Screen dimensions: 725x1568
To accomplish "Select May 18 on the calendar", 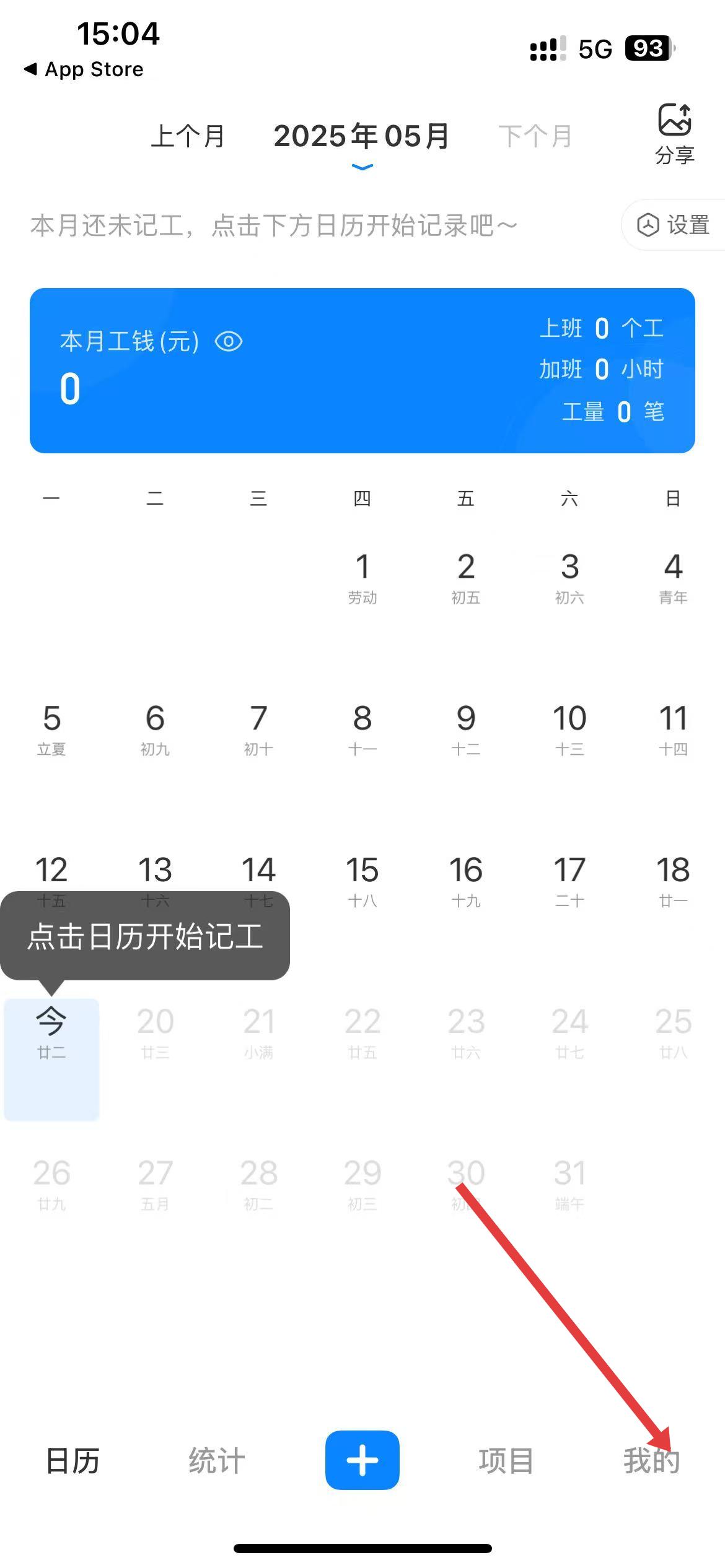I will pos(673,881).
